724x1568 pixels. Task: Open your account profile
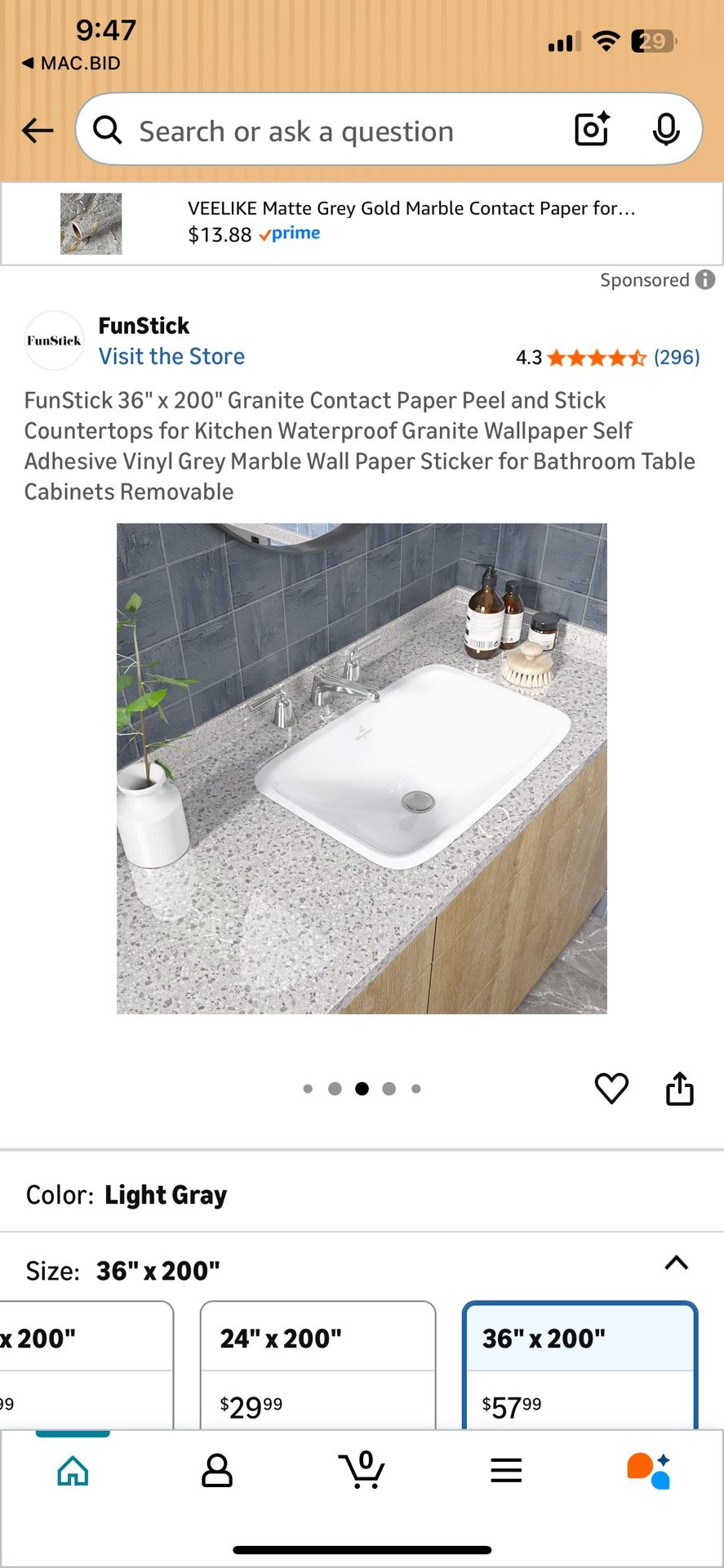(216, 1470)
